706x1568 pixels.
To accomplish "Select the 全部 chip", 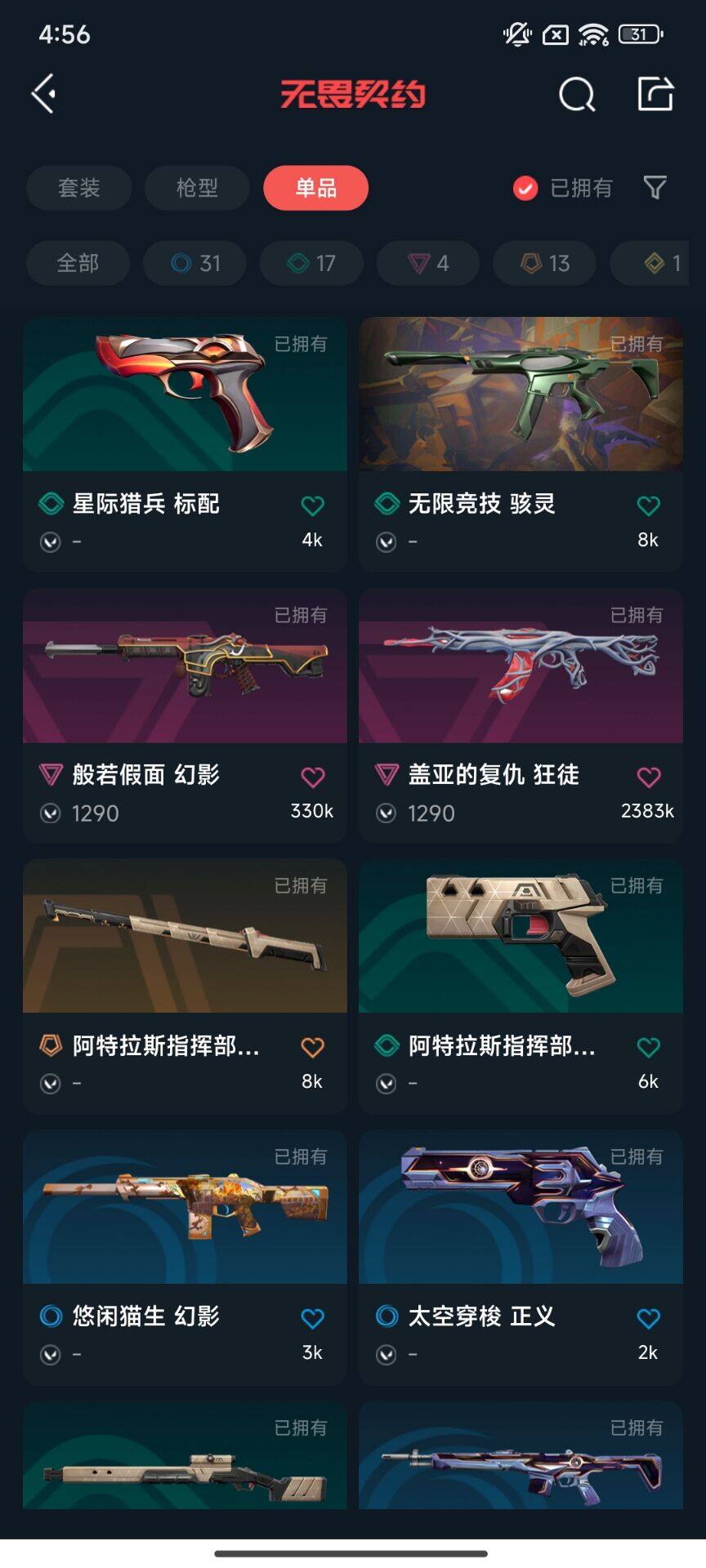I will click(x=78, y=263).
